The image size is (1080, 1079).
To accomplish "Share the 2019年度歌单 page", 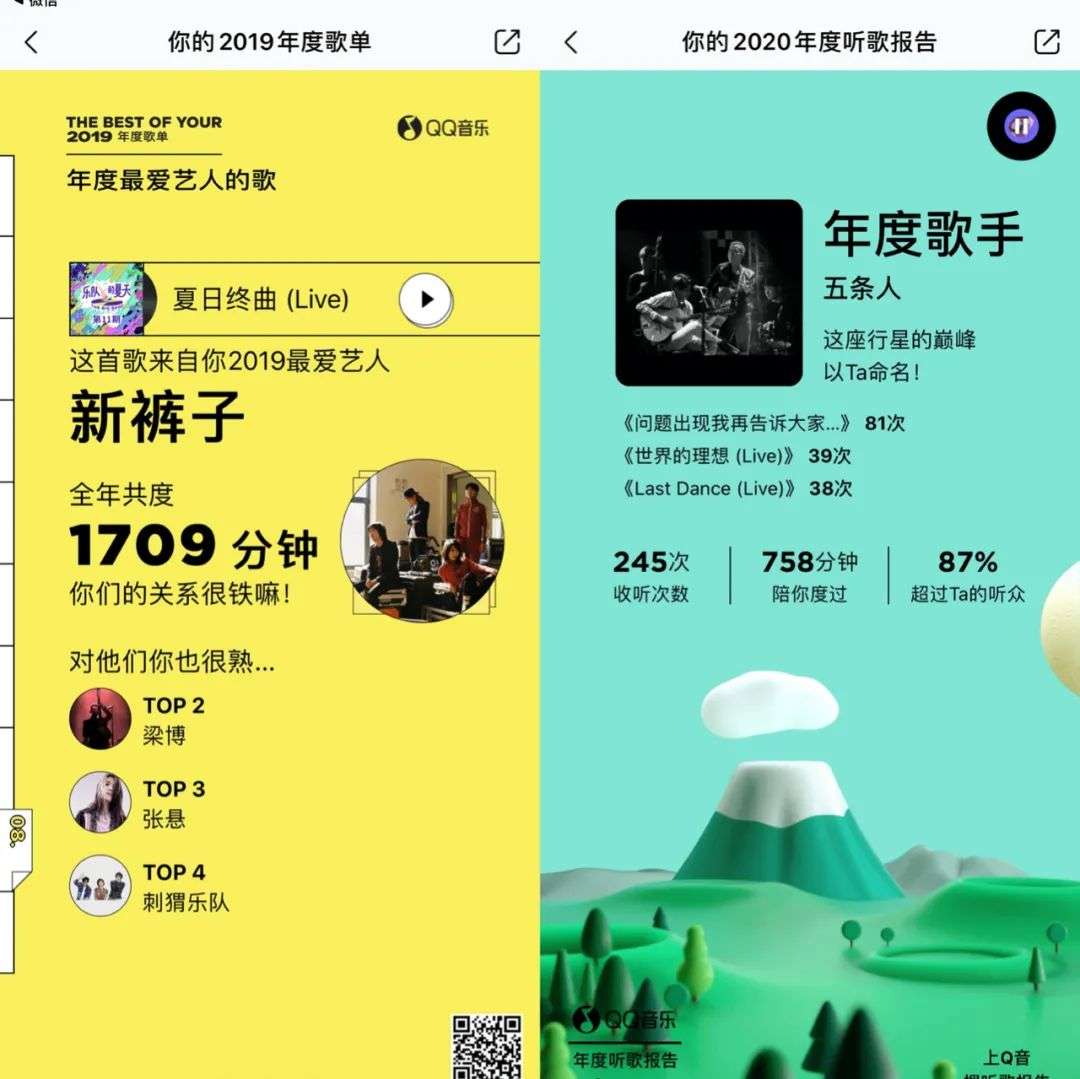I will [x=507, y=42].
